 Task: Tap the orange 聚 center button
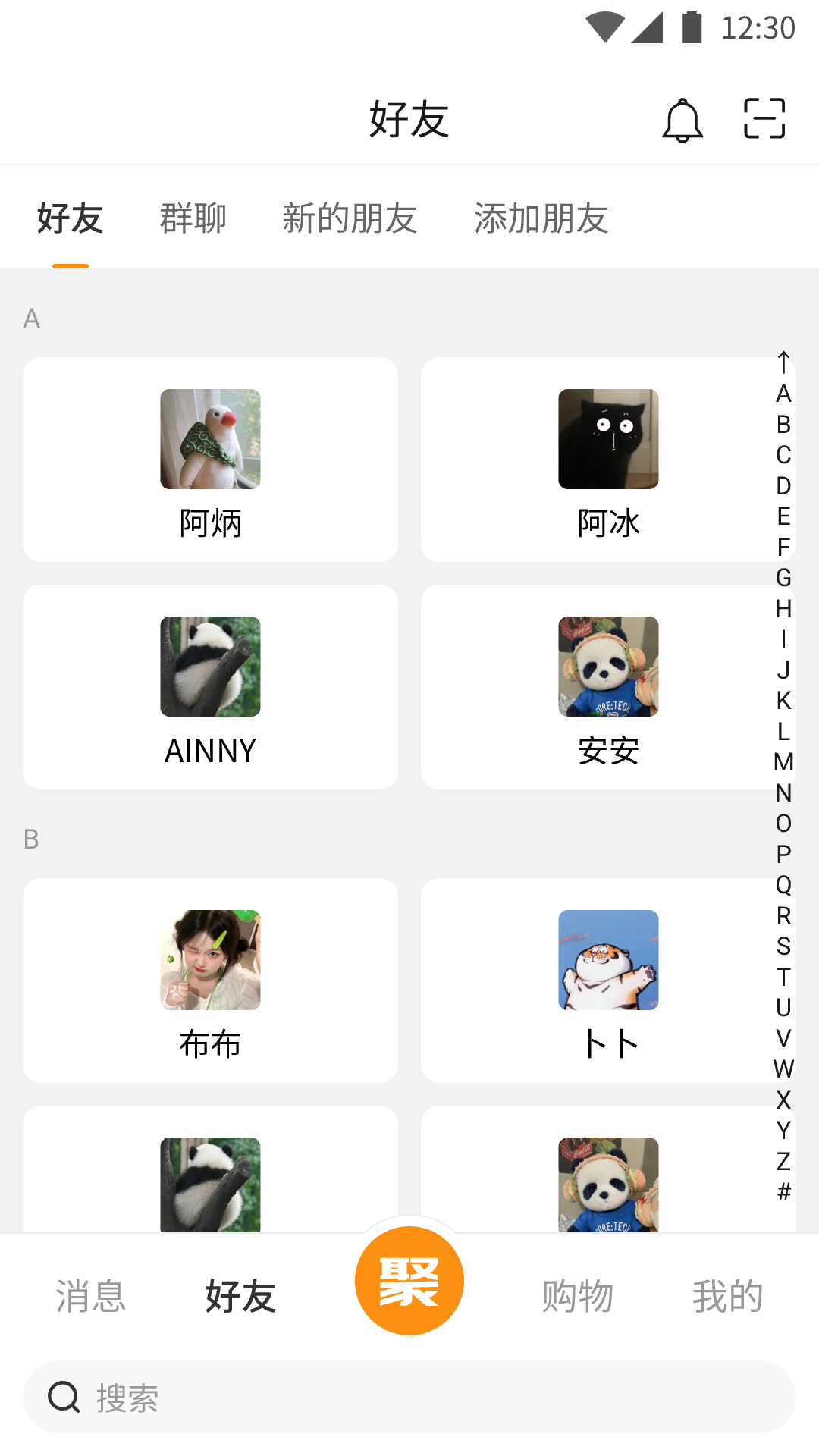pos(409,1281)
